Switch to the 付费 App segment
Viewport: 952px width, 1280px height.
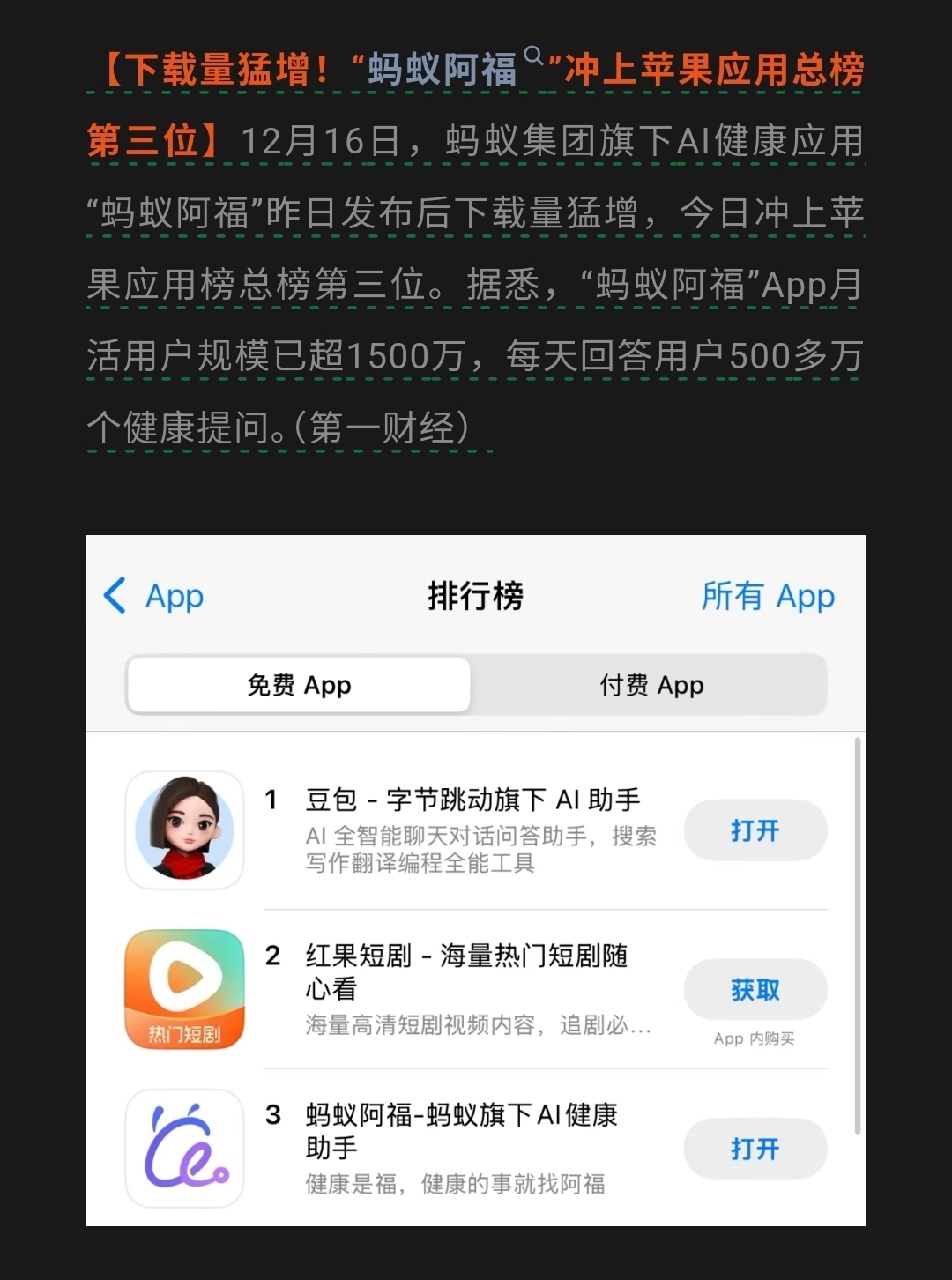(651, 685)
